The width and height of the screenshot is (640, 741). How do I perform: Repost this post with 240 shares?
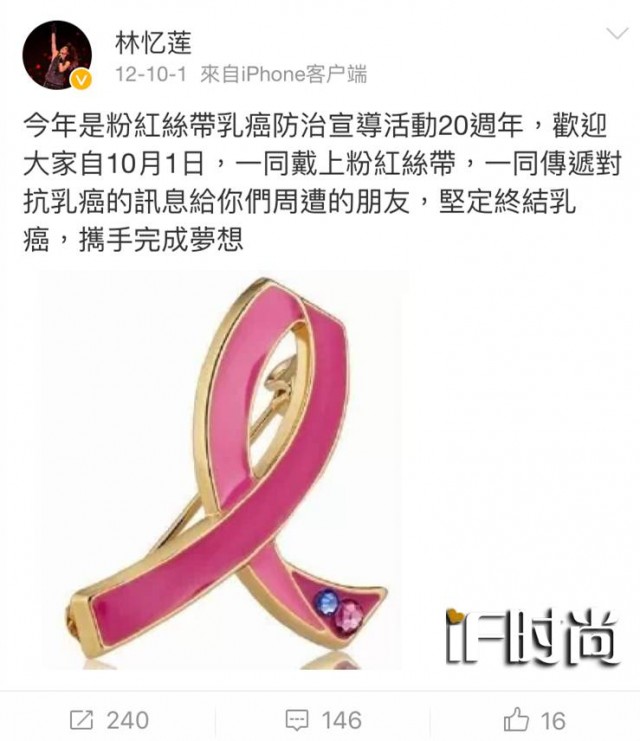click(108, 719)
